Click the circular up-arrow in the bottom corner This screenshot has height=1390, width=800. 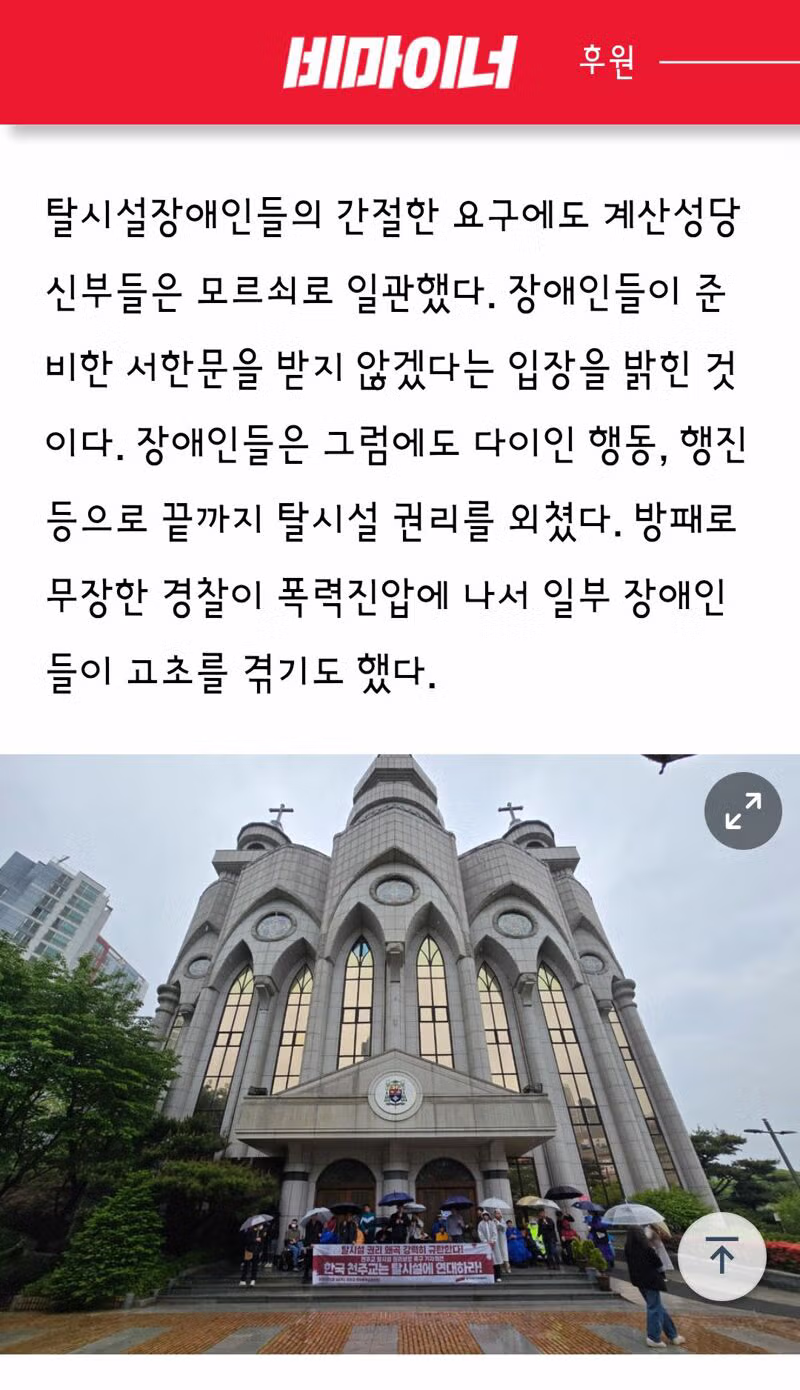[722, 1255]
